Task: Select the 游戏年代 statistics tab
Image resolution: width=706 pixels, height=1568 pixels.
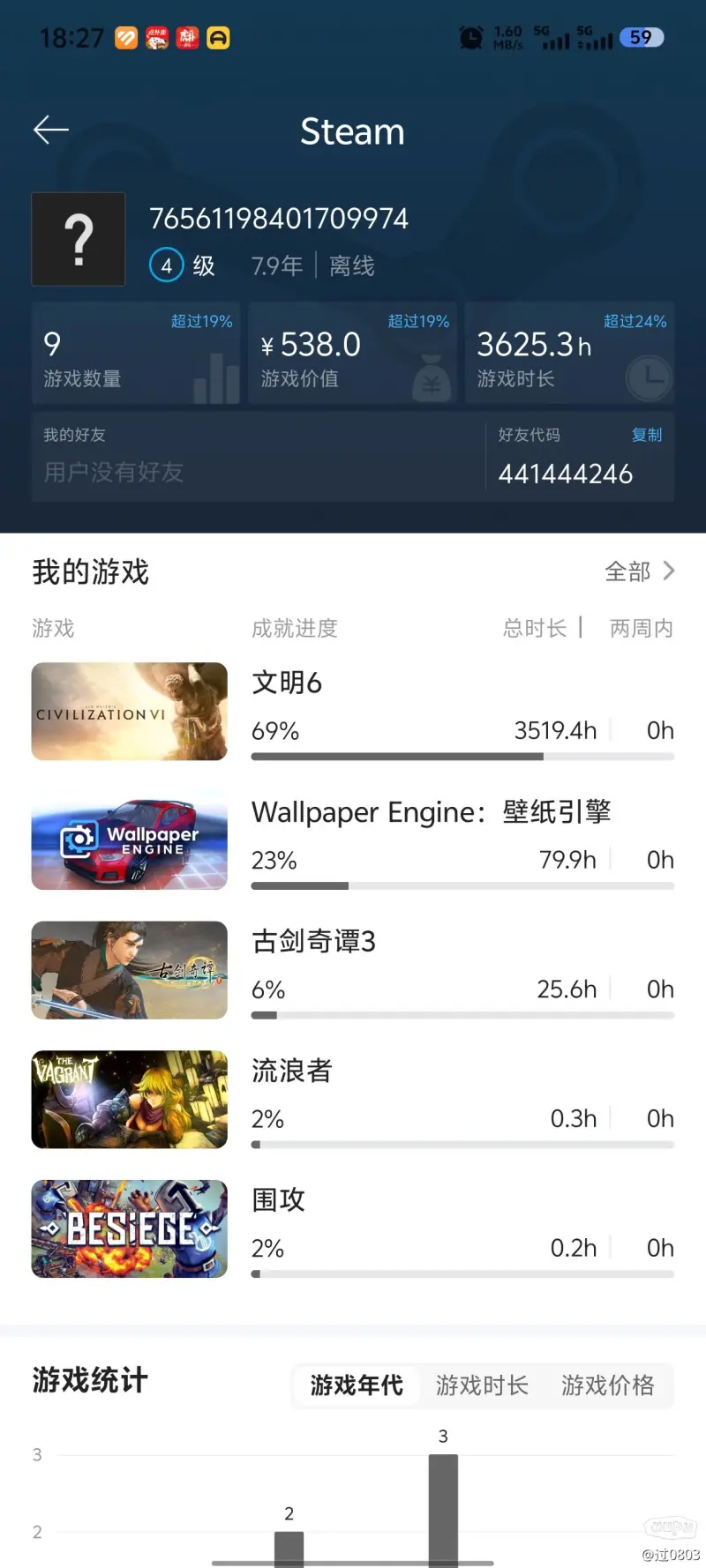Action: (x=357, y=1385)
